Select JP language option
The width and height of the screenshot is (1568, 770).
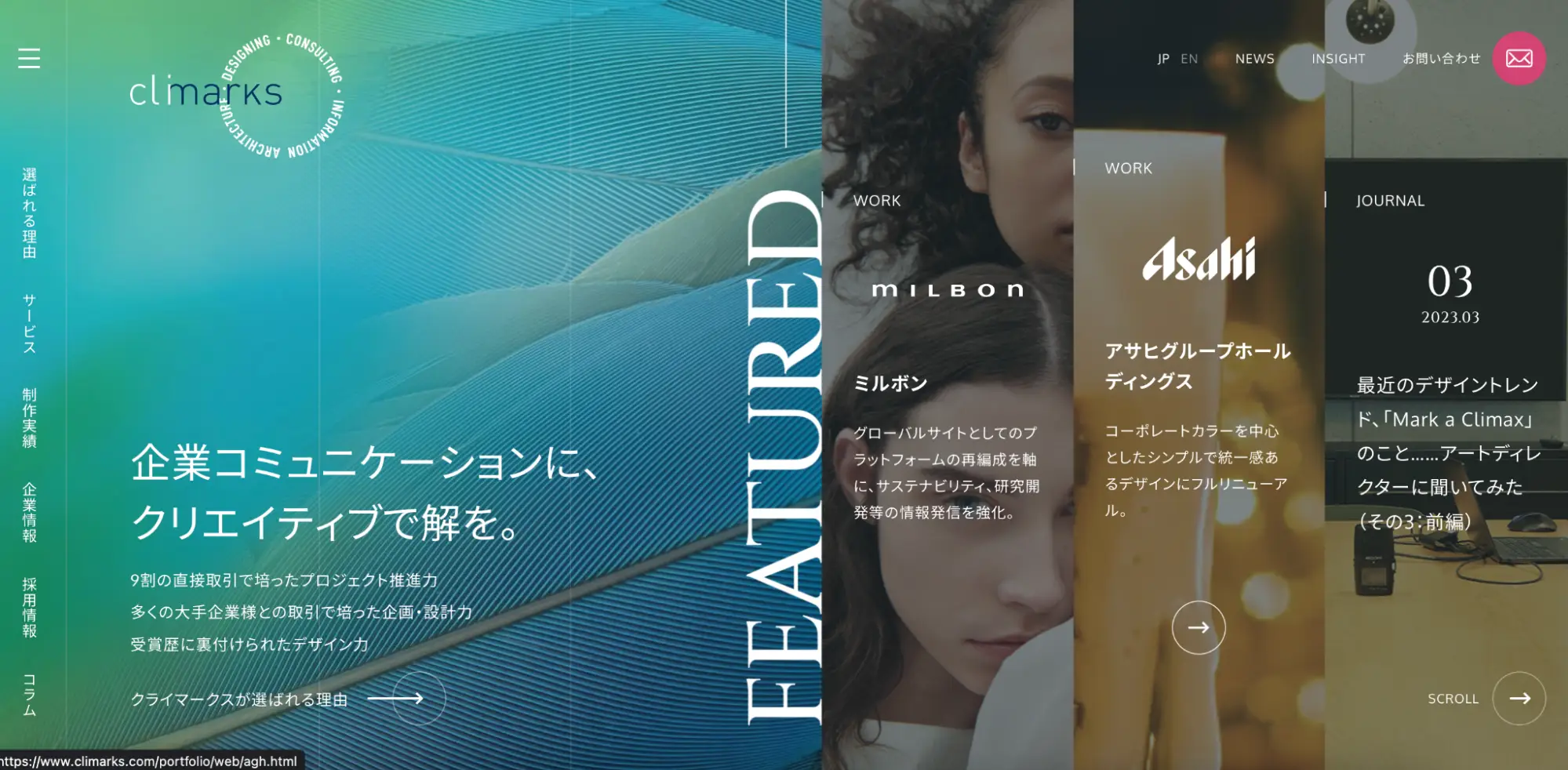pyautogui.click(x=1162, y=59)
